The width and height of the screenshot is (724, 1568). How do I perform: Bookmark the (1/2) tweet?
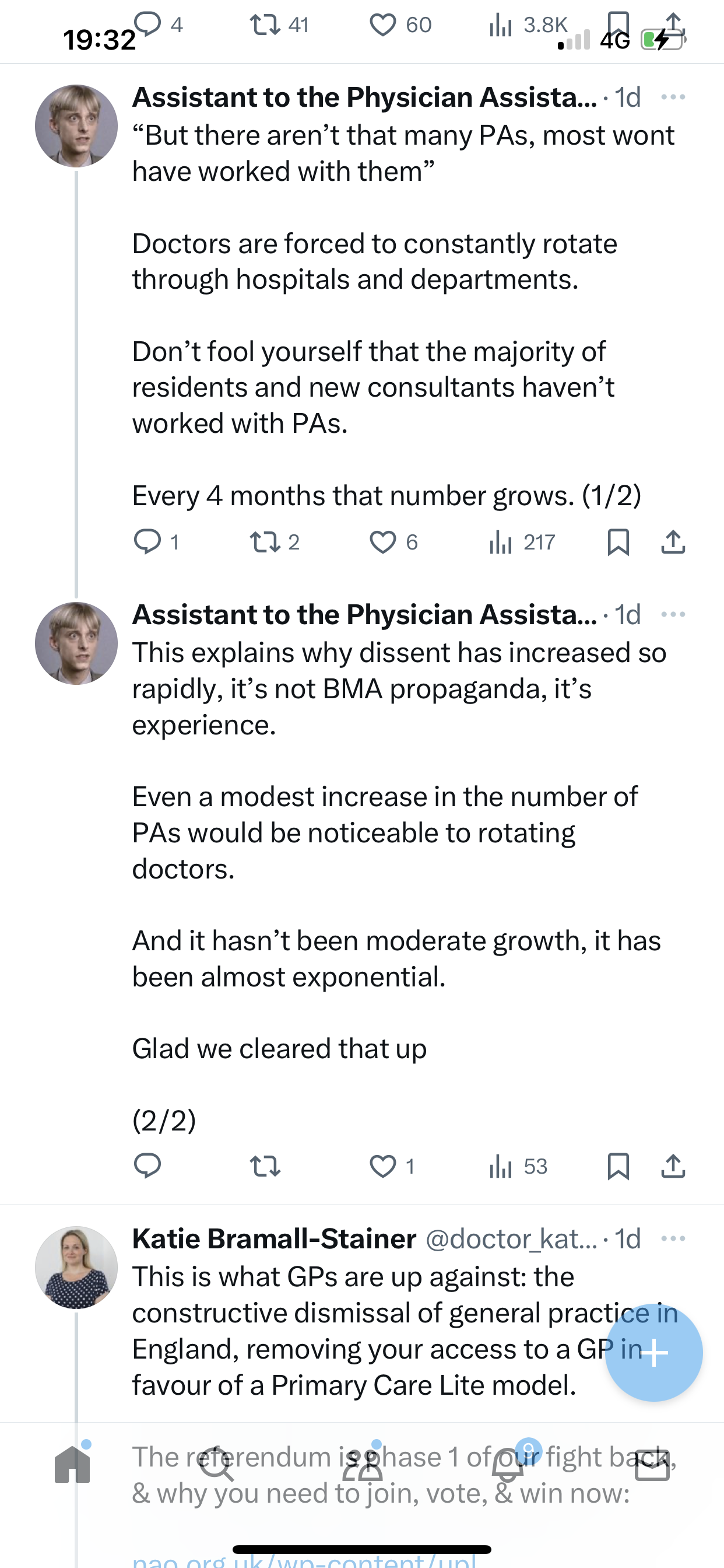click(x=618, y=542)
